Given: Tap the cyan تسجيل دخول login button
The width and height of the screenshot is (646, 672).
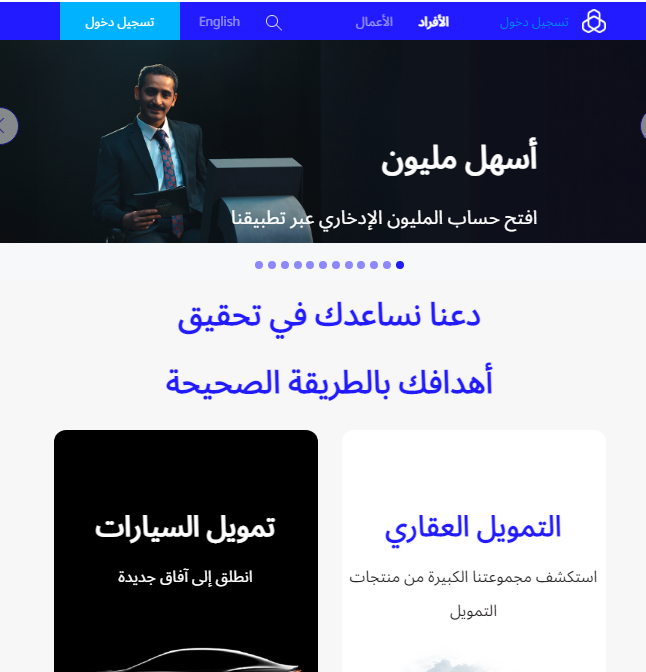Looking at the screenshot, I should 120,21.
